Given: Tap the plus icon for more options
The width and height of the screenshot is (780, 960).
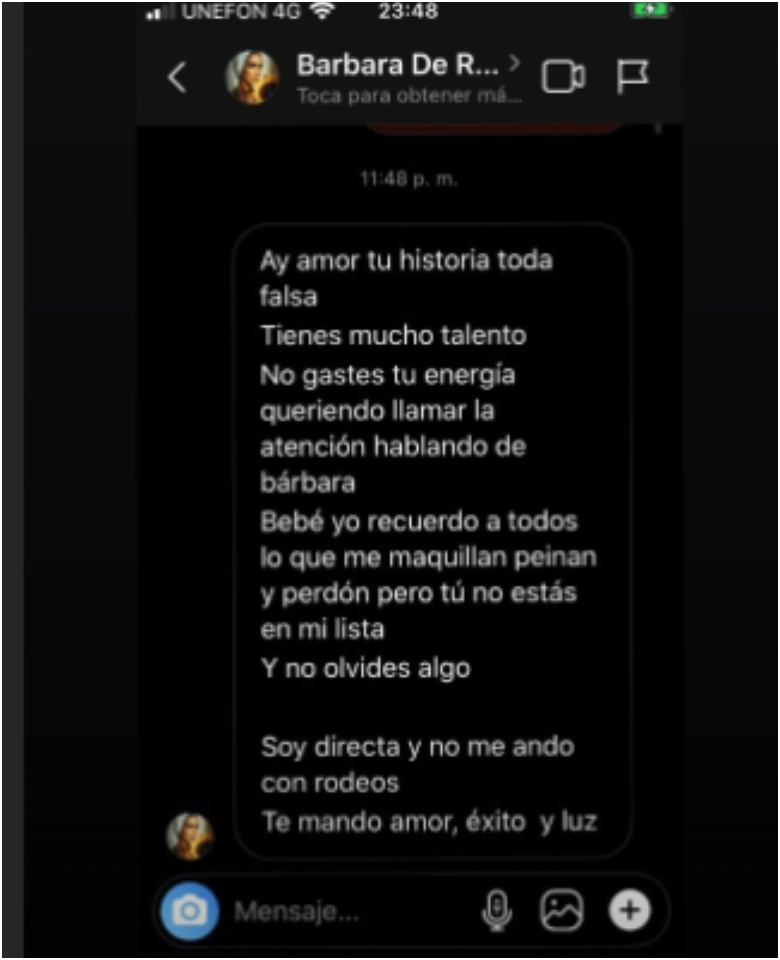Looking at the screenshot, I should pos(629,910).
